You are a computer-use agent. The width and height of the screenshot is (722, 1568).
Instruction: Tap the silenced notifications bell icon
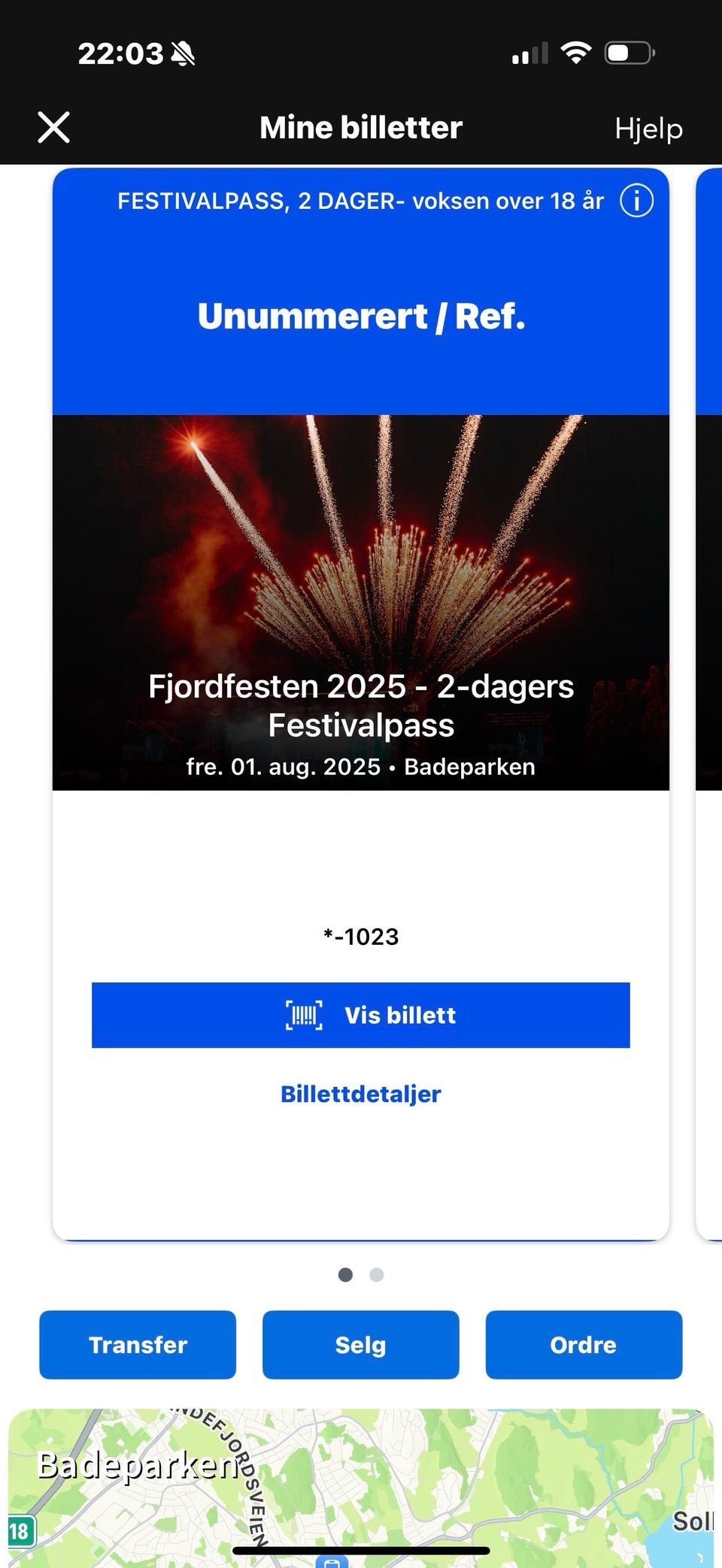180,52
